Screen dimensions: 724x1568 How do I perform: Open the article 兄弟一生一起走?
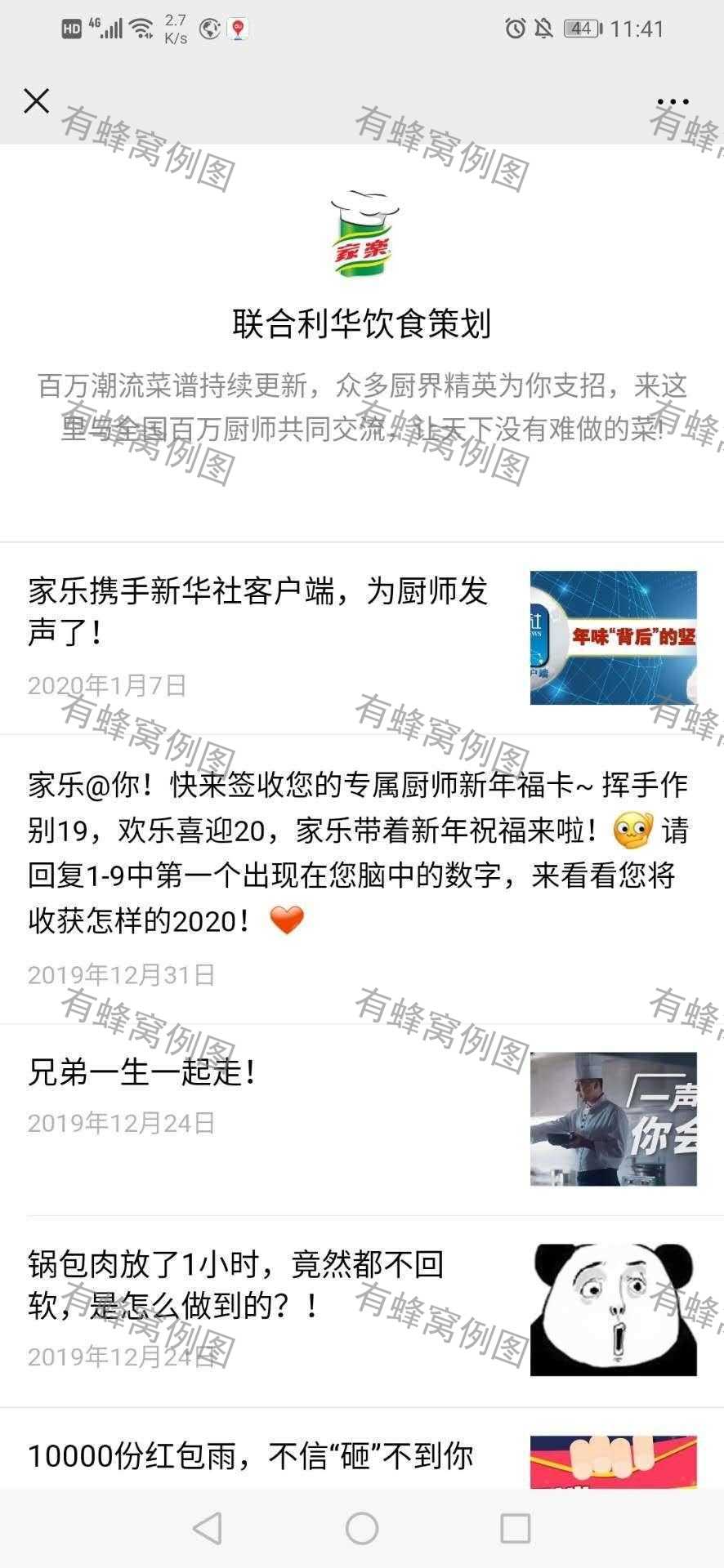(x=362, y=1119)
